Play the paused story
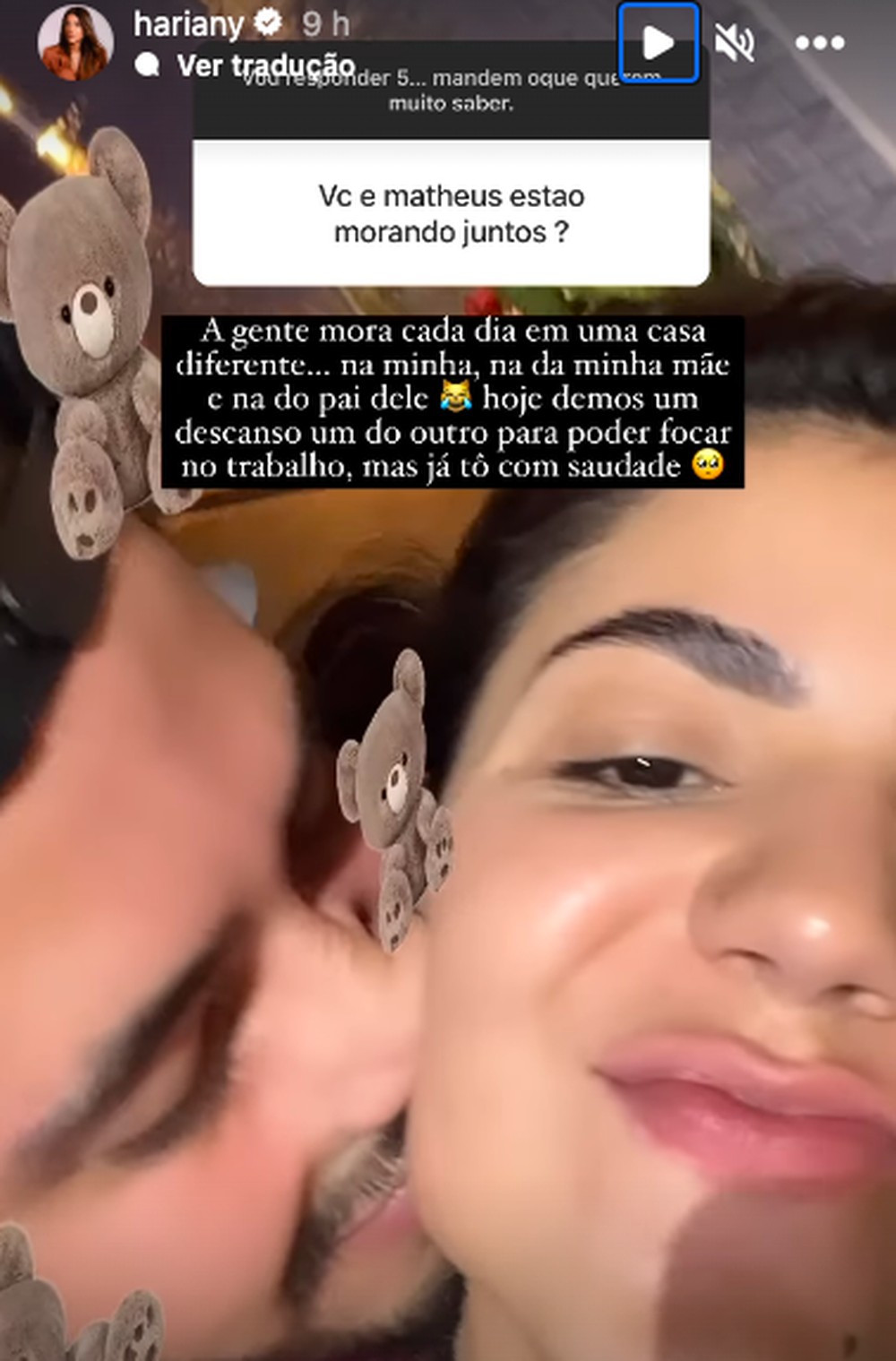 658,42
